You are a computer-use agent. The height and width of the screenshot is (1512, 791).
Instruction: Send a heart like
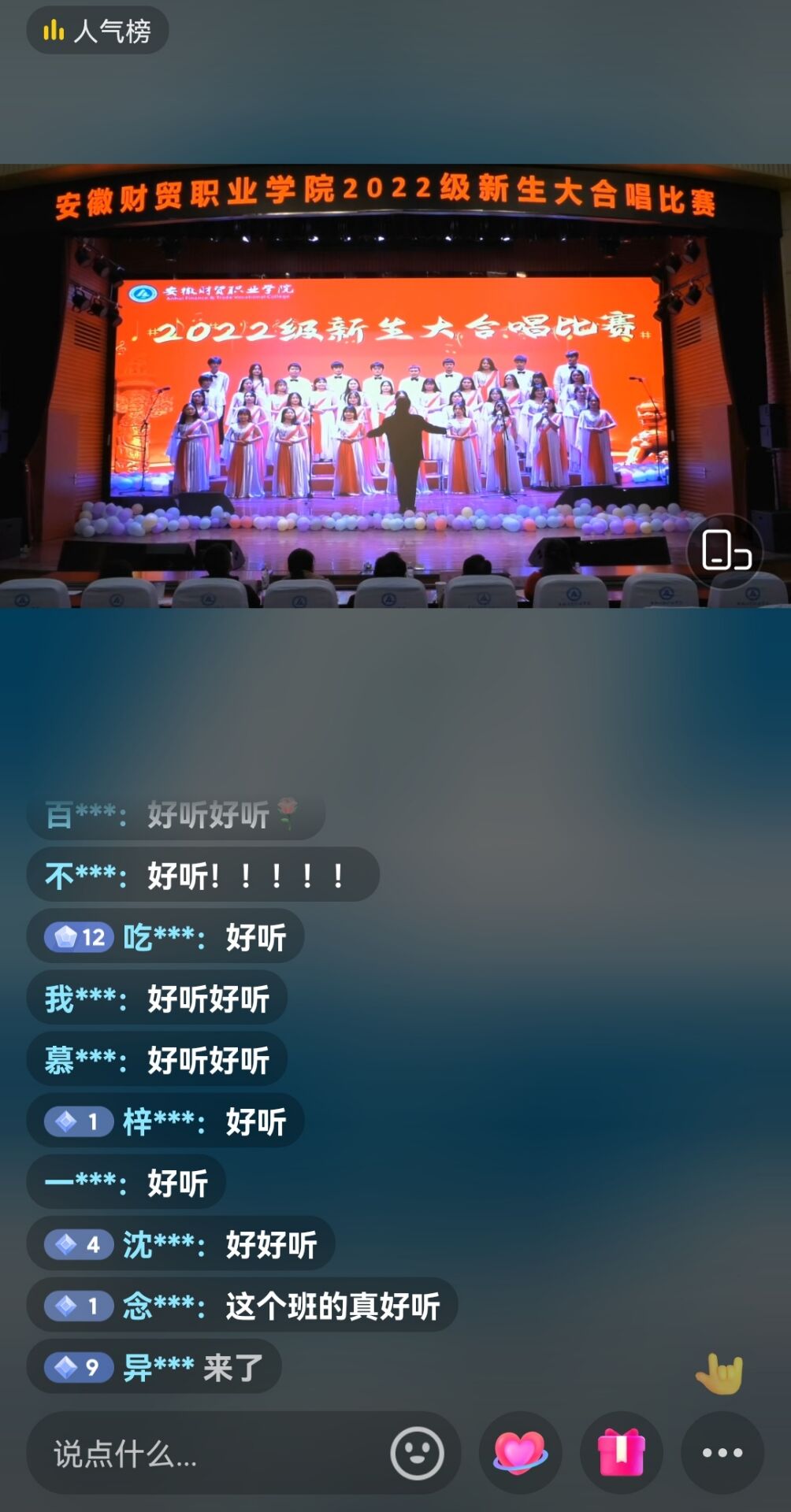pos(520,1454)
